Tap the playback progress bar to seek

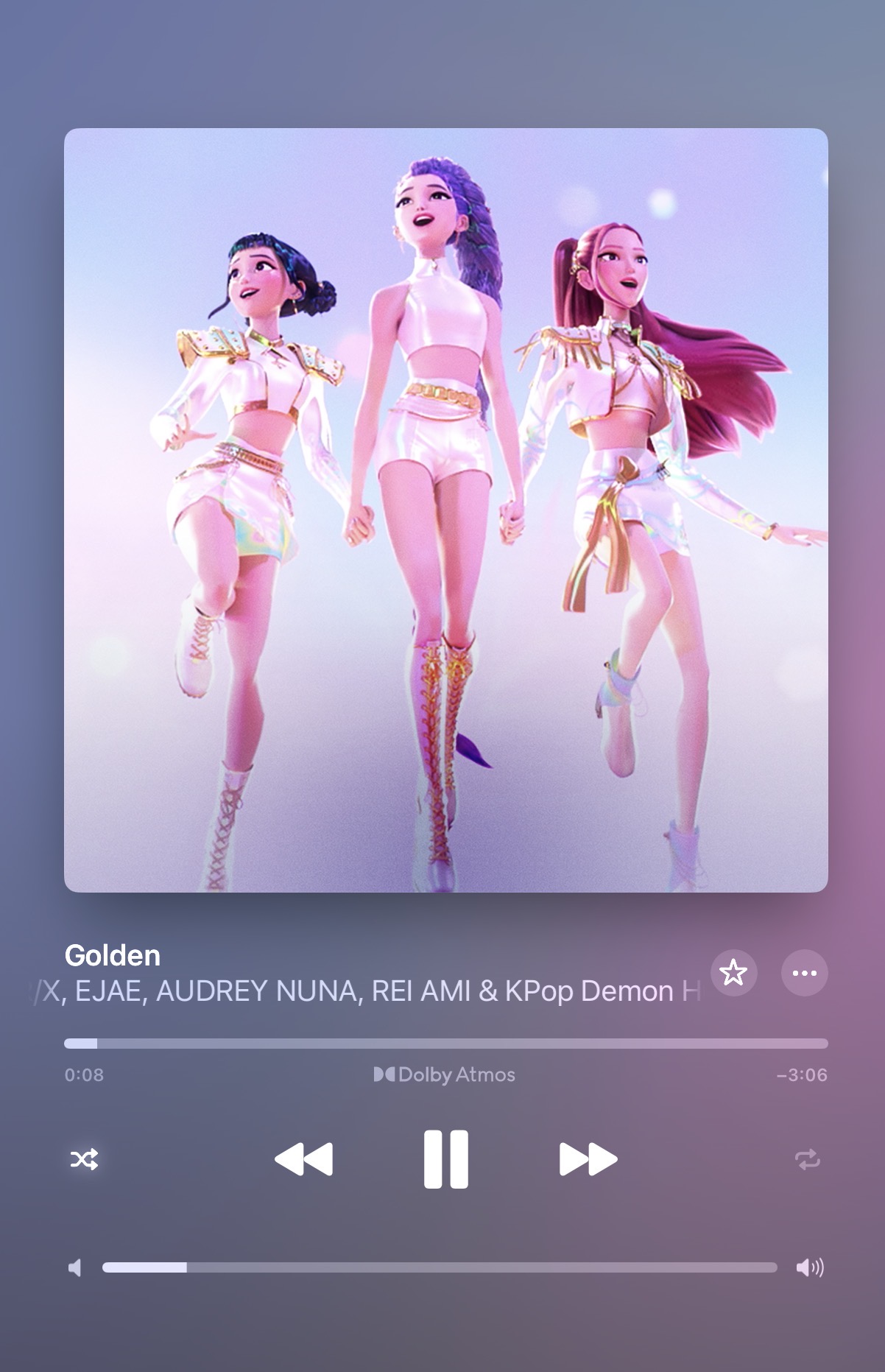pos(445,1043)
